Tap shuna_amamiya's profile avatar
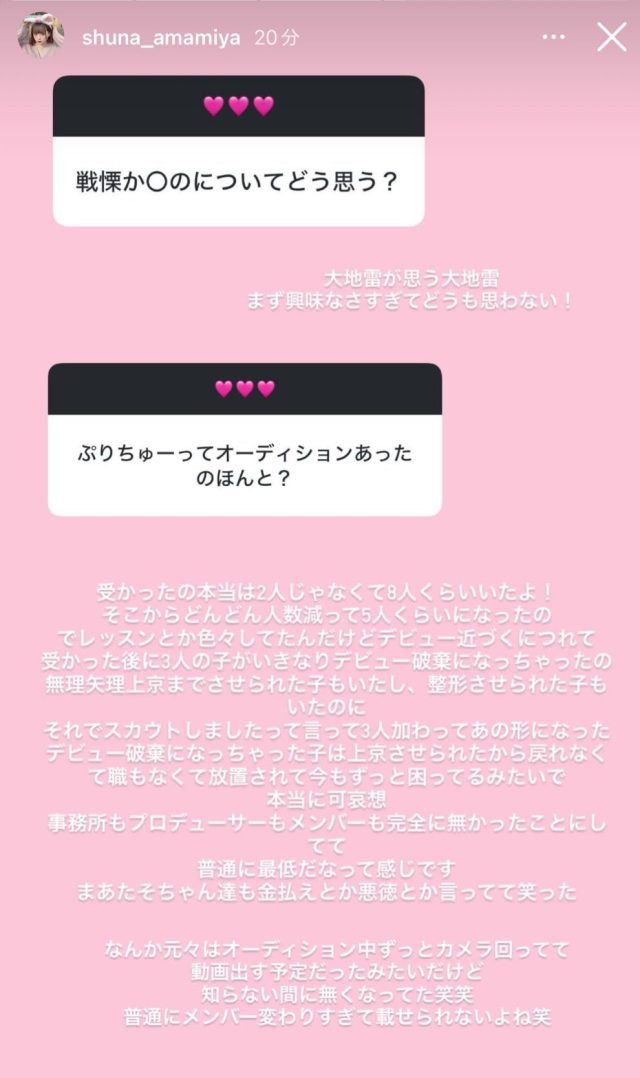 tap(41, 37)
